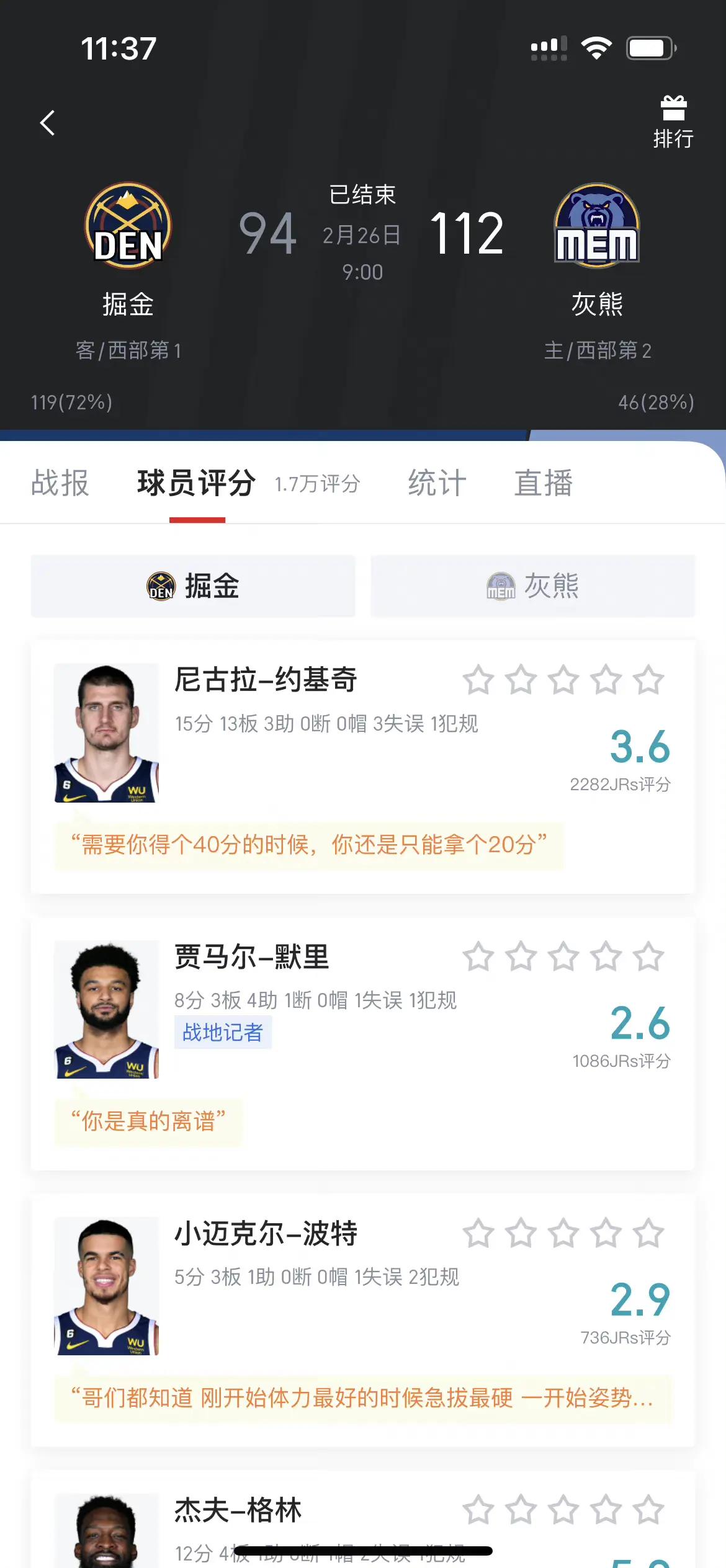Tap the small Nuggets logo on the 掘金 filter
Screen dimensions: 726x1568
coord(160,586)
